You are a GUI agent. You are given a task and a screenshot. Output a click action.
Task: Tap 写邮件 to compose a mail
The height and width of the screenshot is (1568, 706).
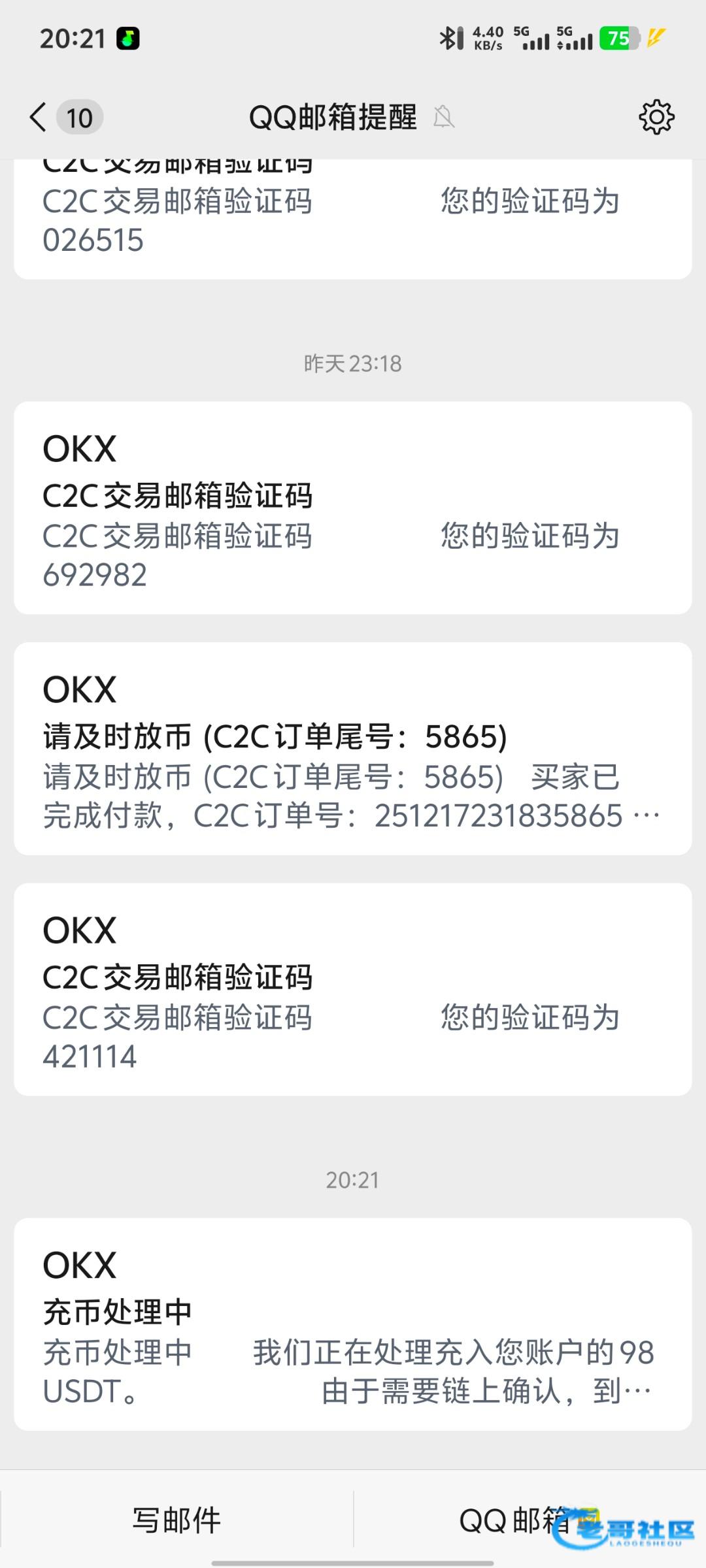click(176, 1520)
